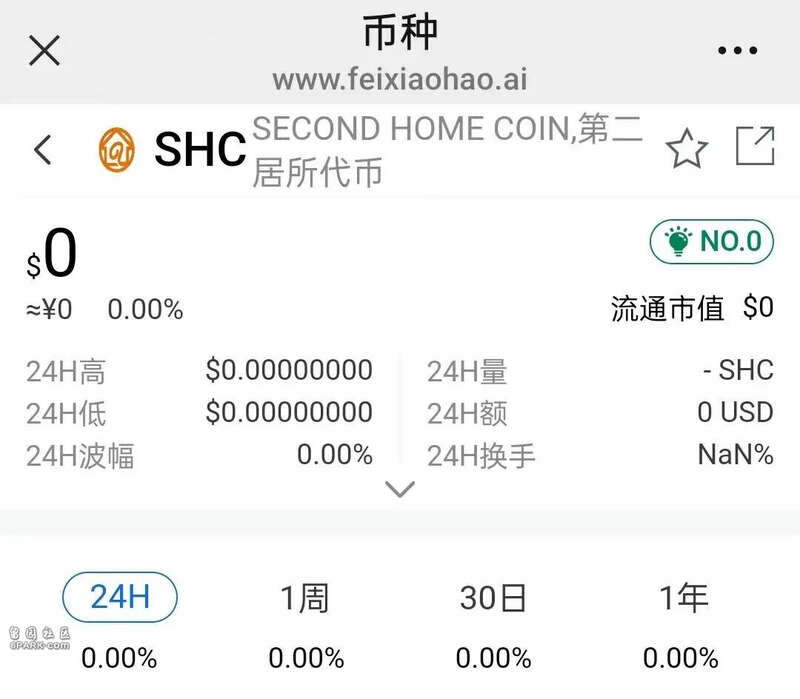Switch to the 1年 period
The width and height of the screenshot is (800, 699).
tap(682, 598)
